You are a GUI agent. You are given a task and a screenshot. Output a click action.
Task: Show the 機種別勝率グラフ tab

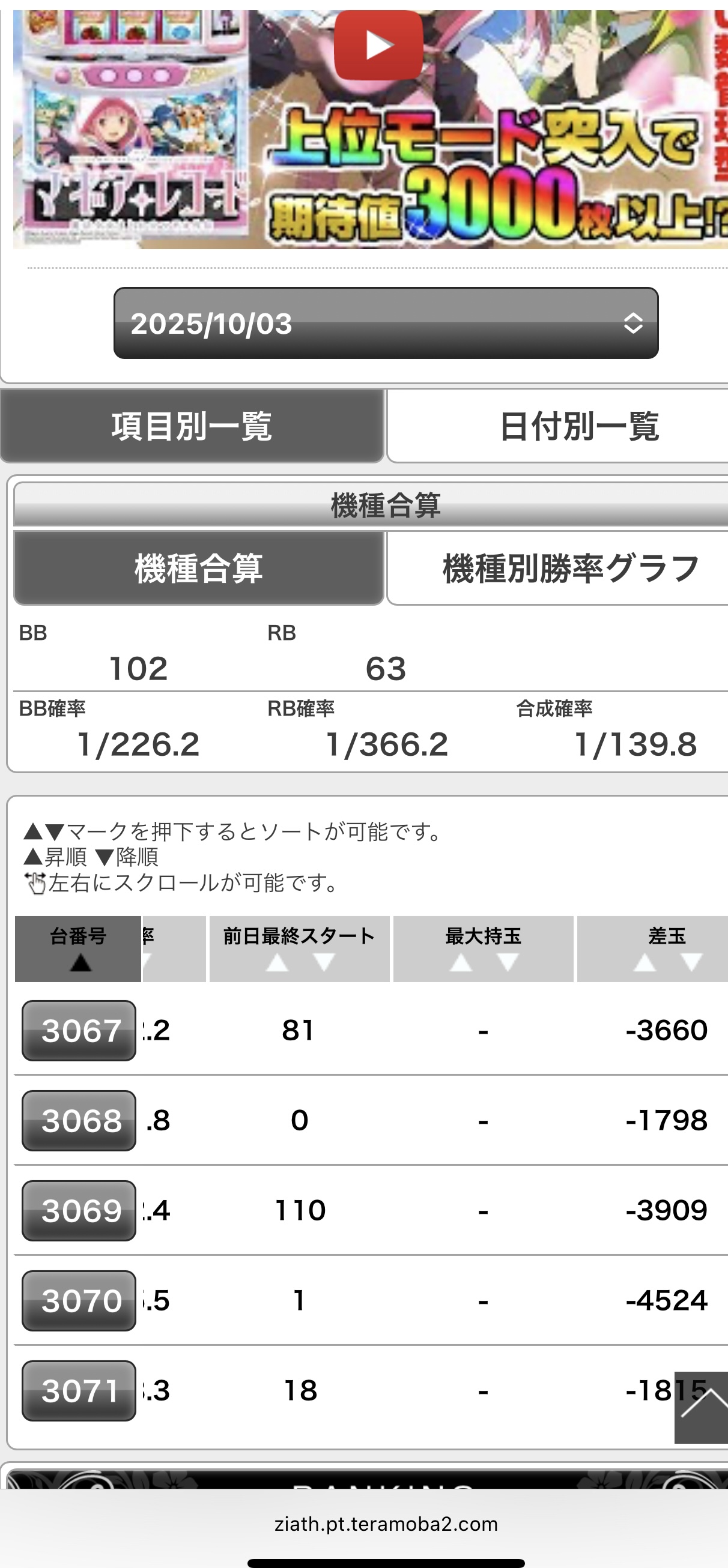pos(569,568)
